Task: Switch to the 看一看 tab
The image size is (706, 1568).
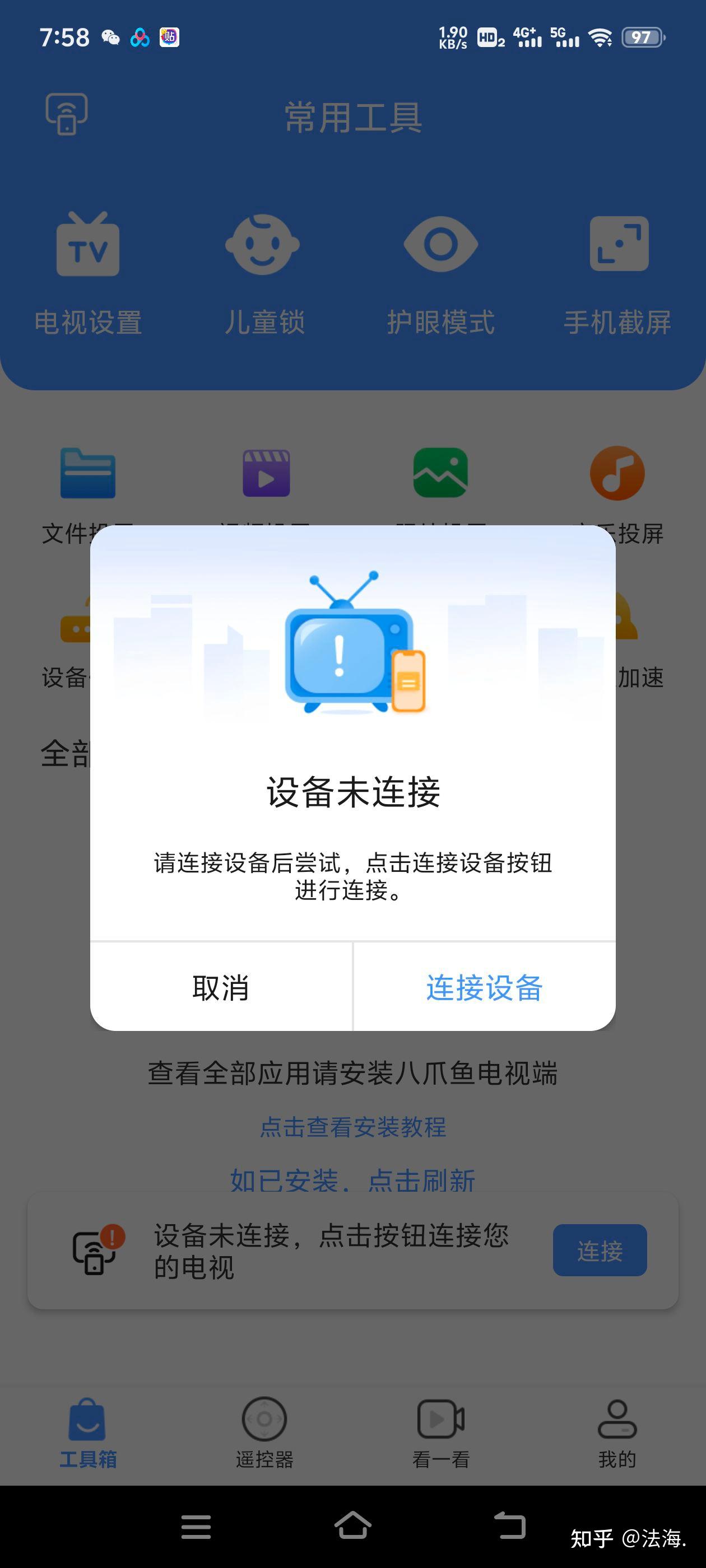Action: point(441,1434)
